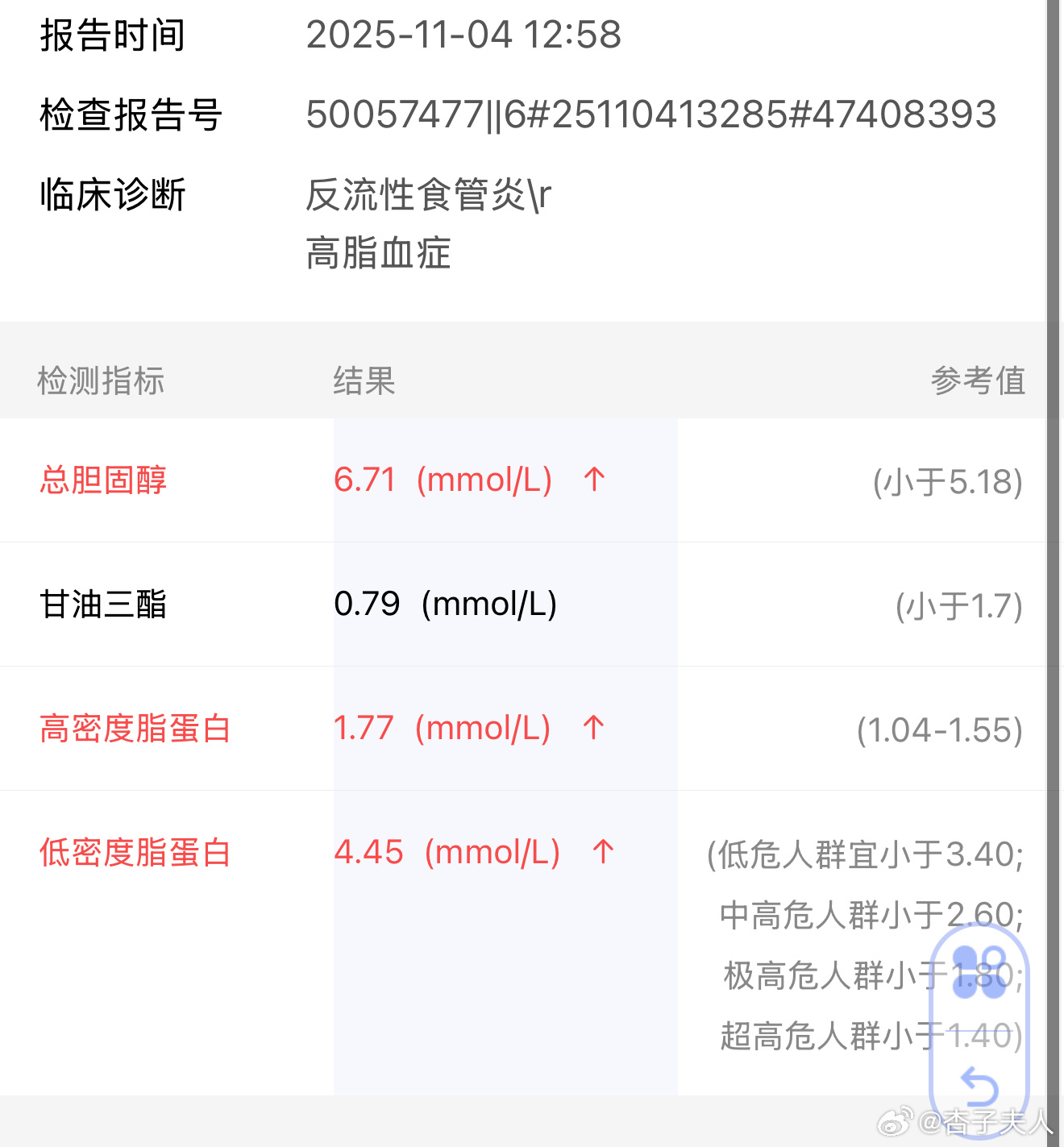This screenshot has height=1147, width=1064.
Task: Select the 高密度脂蛋白 row
Action: point(135,728)
